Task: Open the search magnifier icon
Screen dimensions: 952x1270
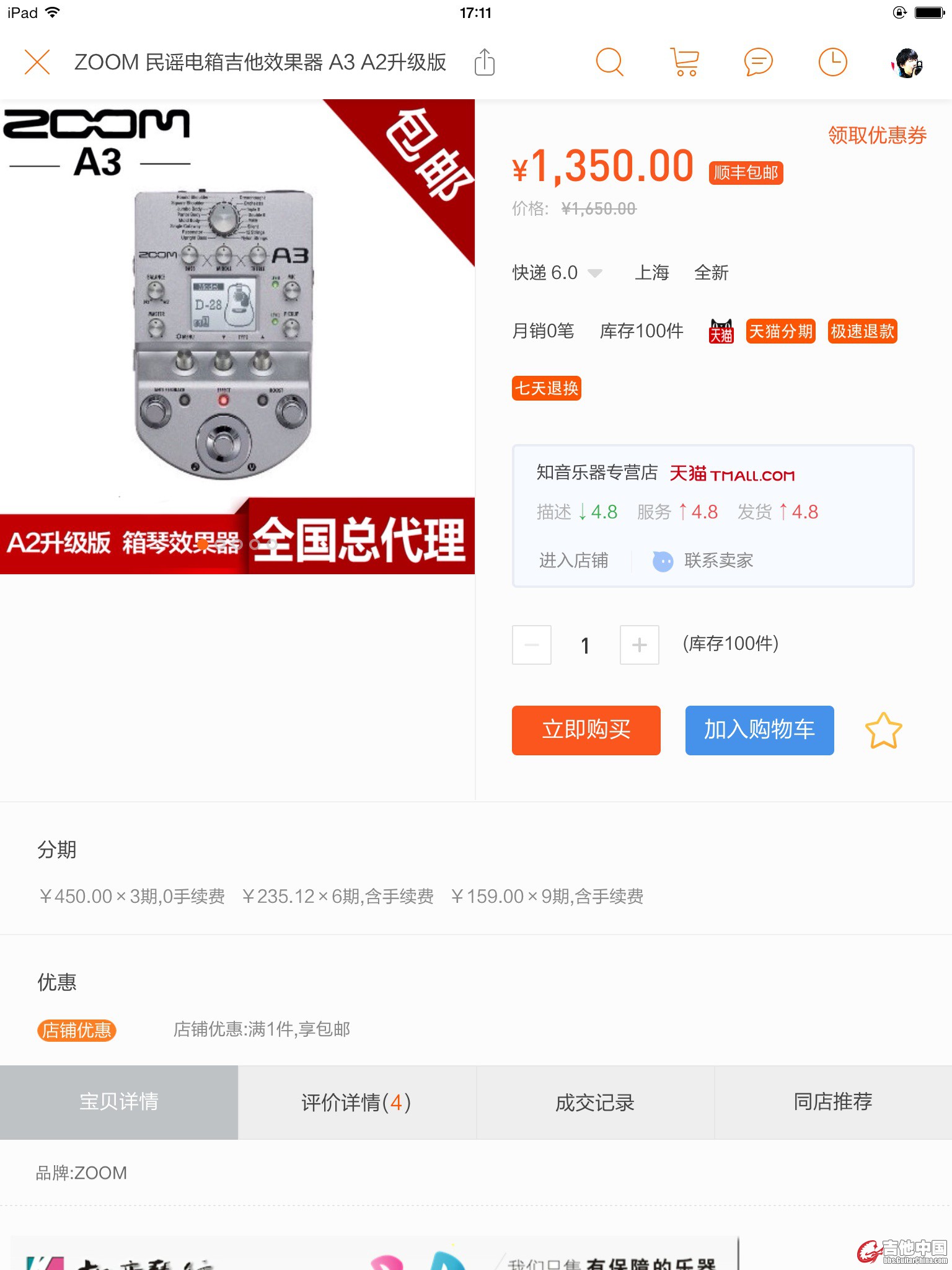Action: (609, 62)
